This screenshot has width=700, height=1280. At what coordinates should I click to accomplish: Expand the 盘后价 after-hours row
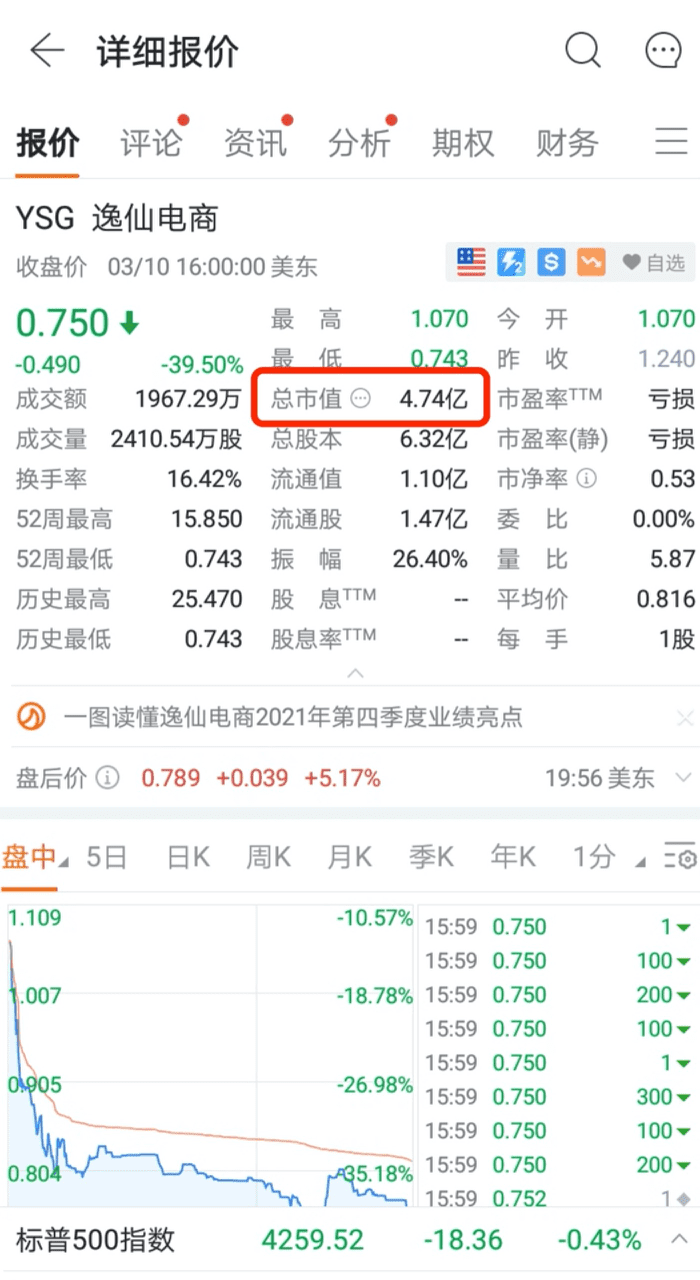click(684, 778)
